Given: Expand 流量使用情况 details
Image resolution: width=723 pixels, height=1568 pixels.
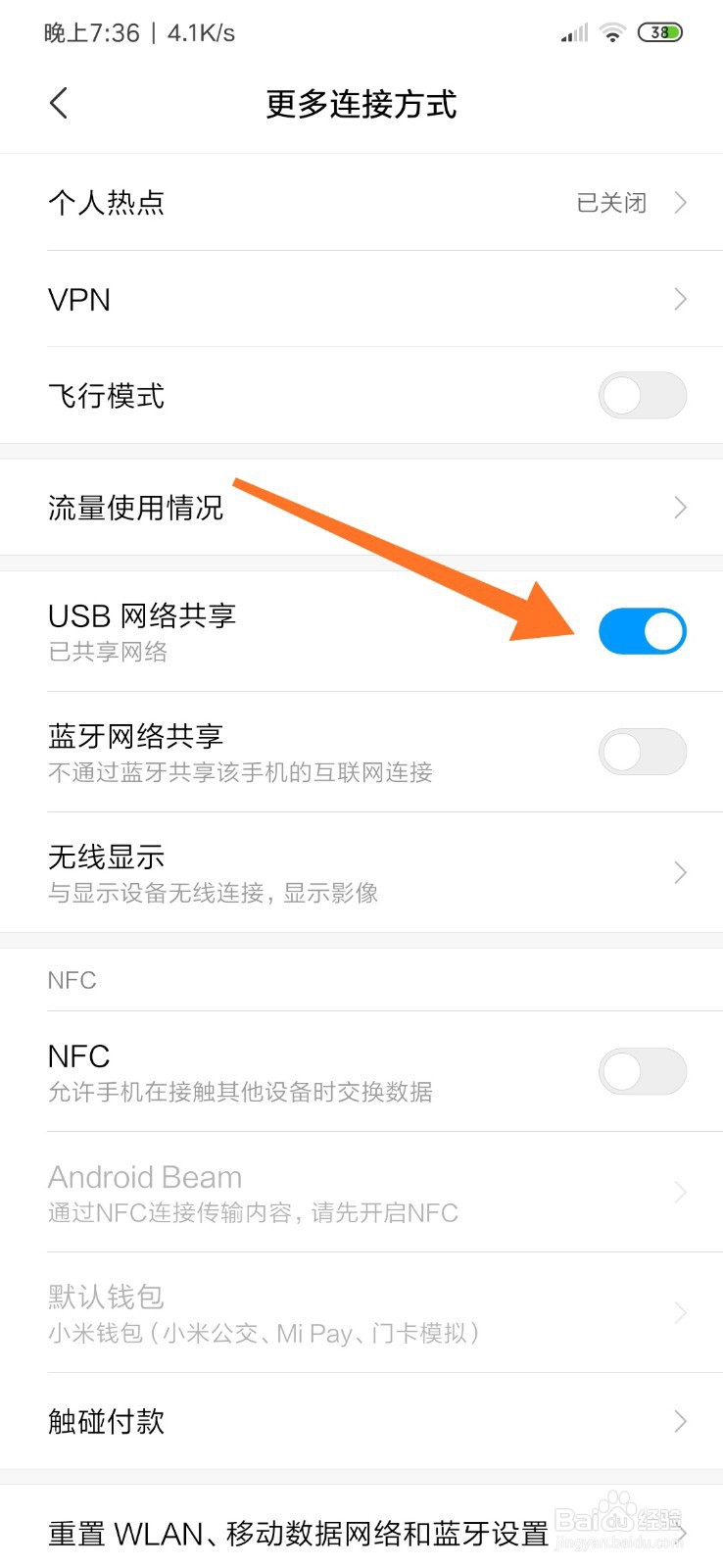Looking at the screenshot, I should pos(680,508).
